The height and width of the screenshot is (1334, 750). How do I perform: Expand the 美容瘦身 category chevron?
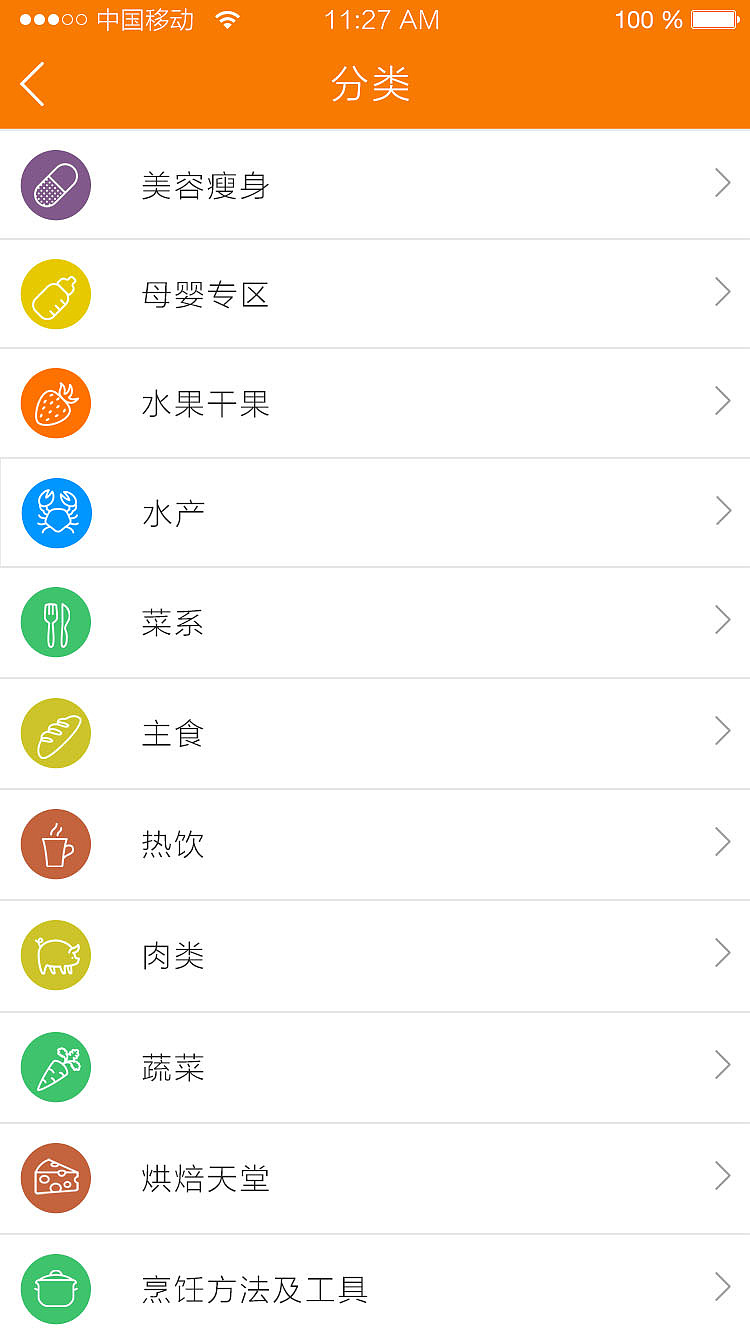point(722,182)
